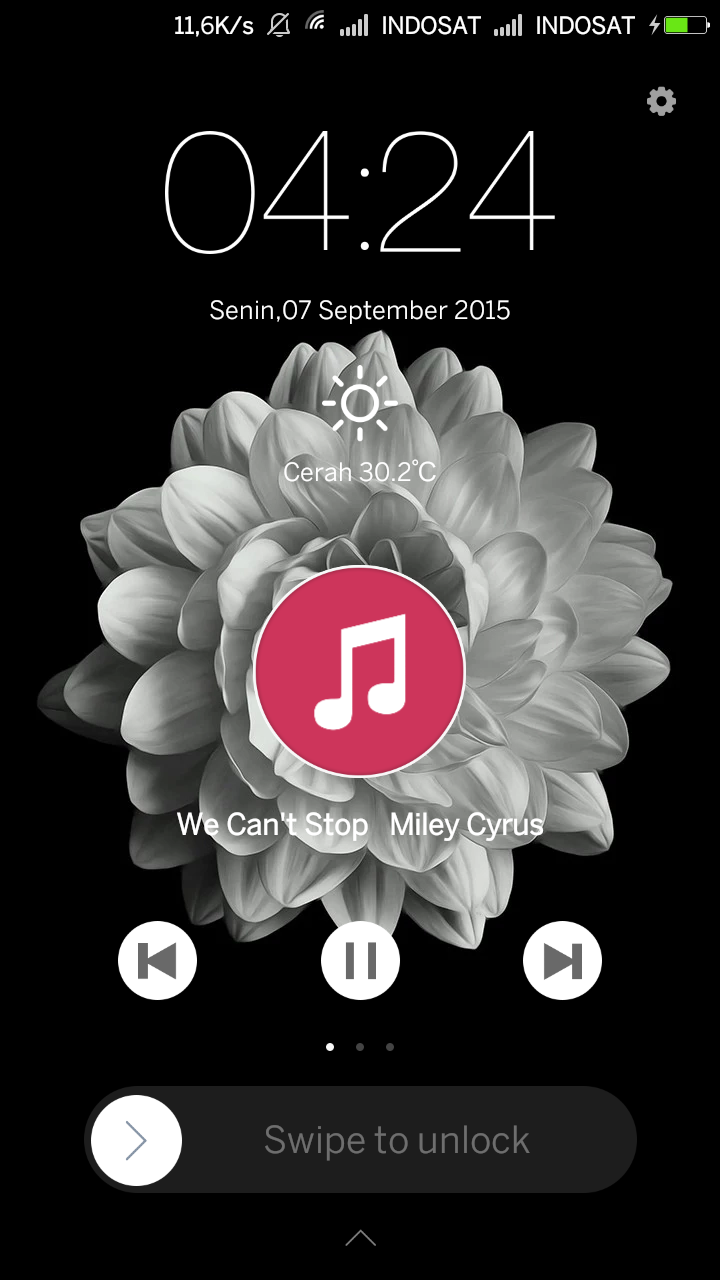
Task: Skip to the next track
Action: (562, 961)
